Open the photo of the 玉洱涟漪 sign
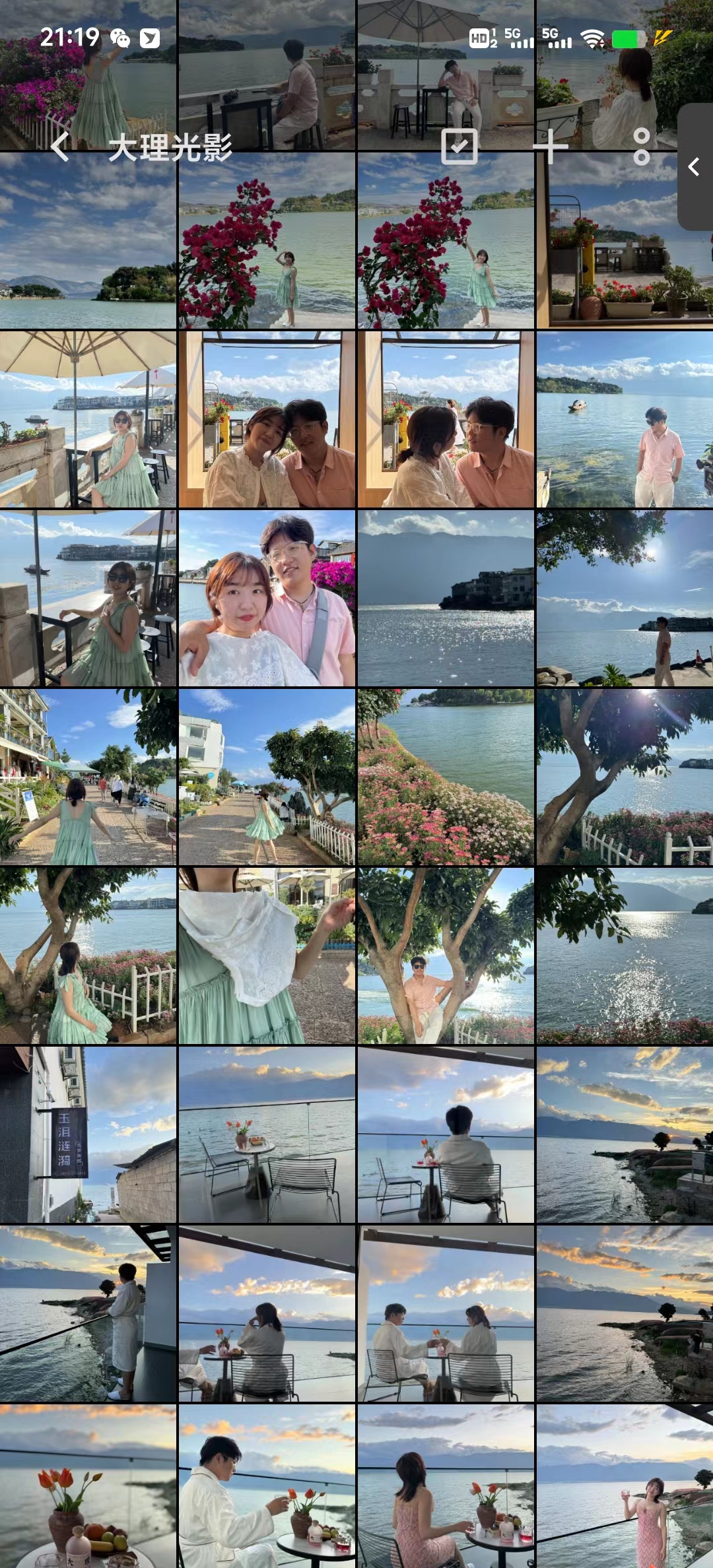Image resolution: width=713 pixels, height=1568 pixels. [x=88, y=1134]
